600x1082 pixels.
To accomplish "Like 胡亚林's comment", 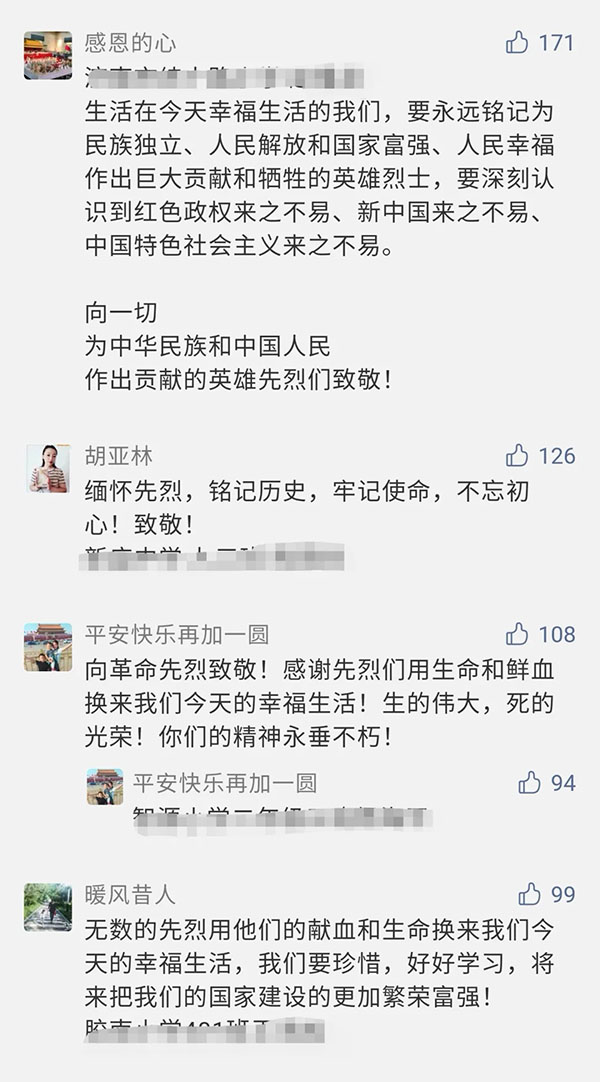I will 517,456.
